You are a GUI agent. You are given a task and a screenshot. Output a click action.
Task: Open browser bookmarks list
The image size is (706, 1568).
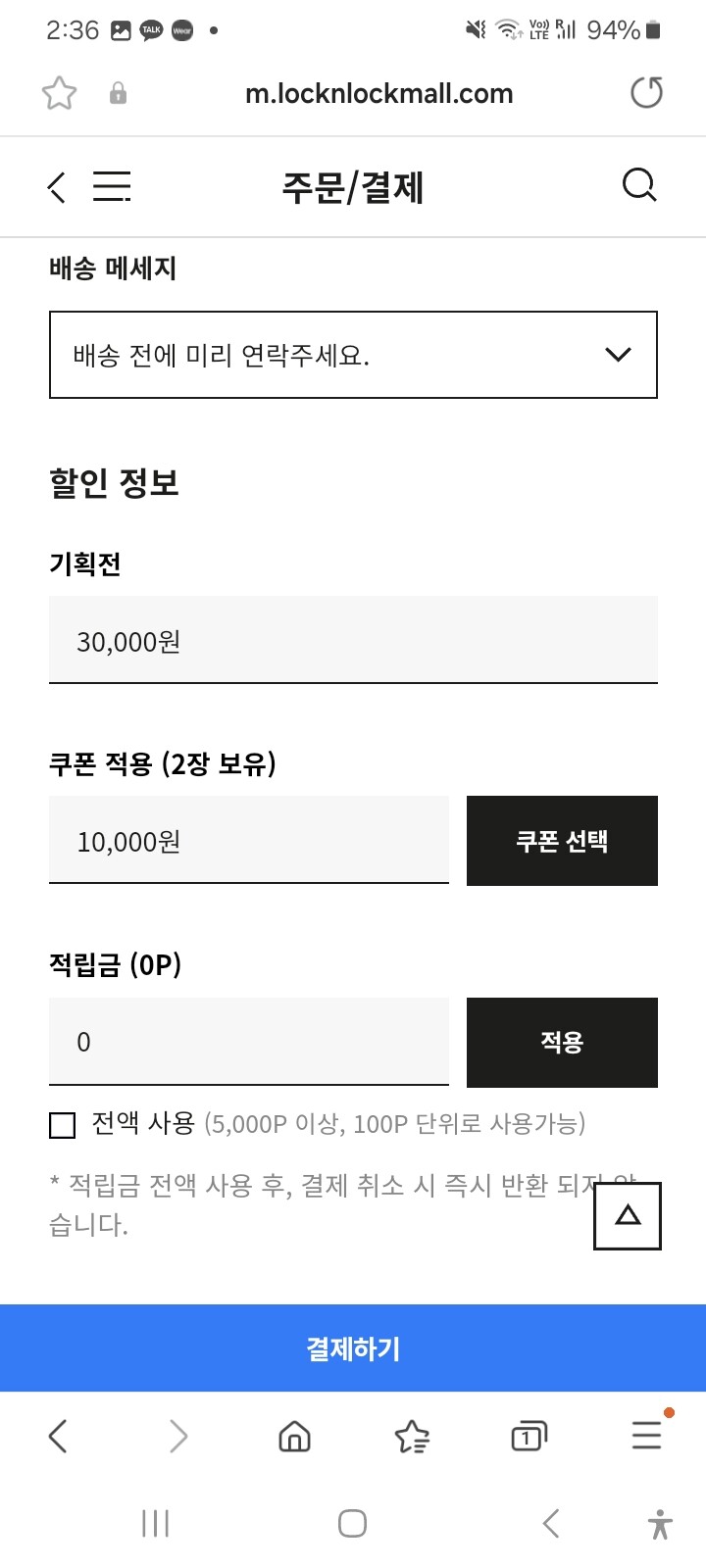(412, 1437)
